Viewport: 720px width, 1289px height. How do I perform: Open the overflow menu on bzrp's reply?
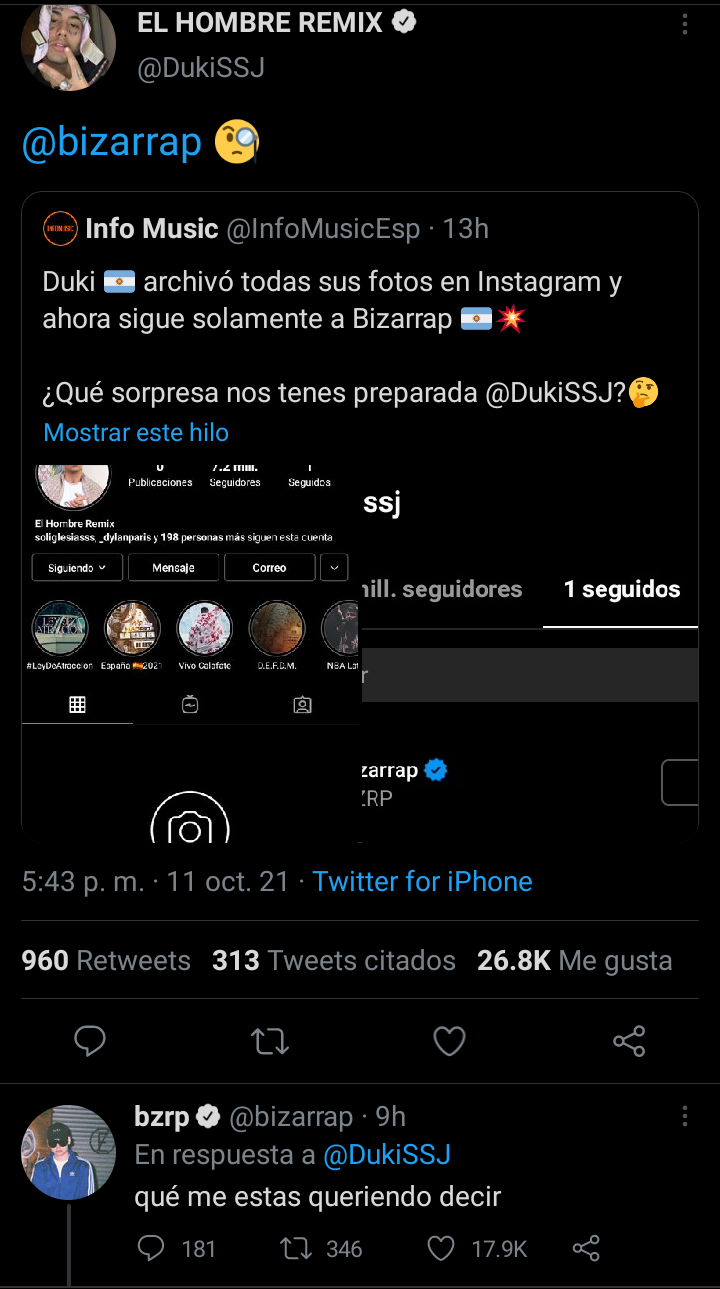click(x=684, y=1116)
